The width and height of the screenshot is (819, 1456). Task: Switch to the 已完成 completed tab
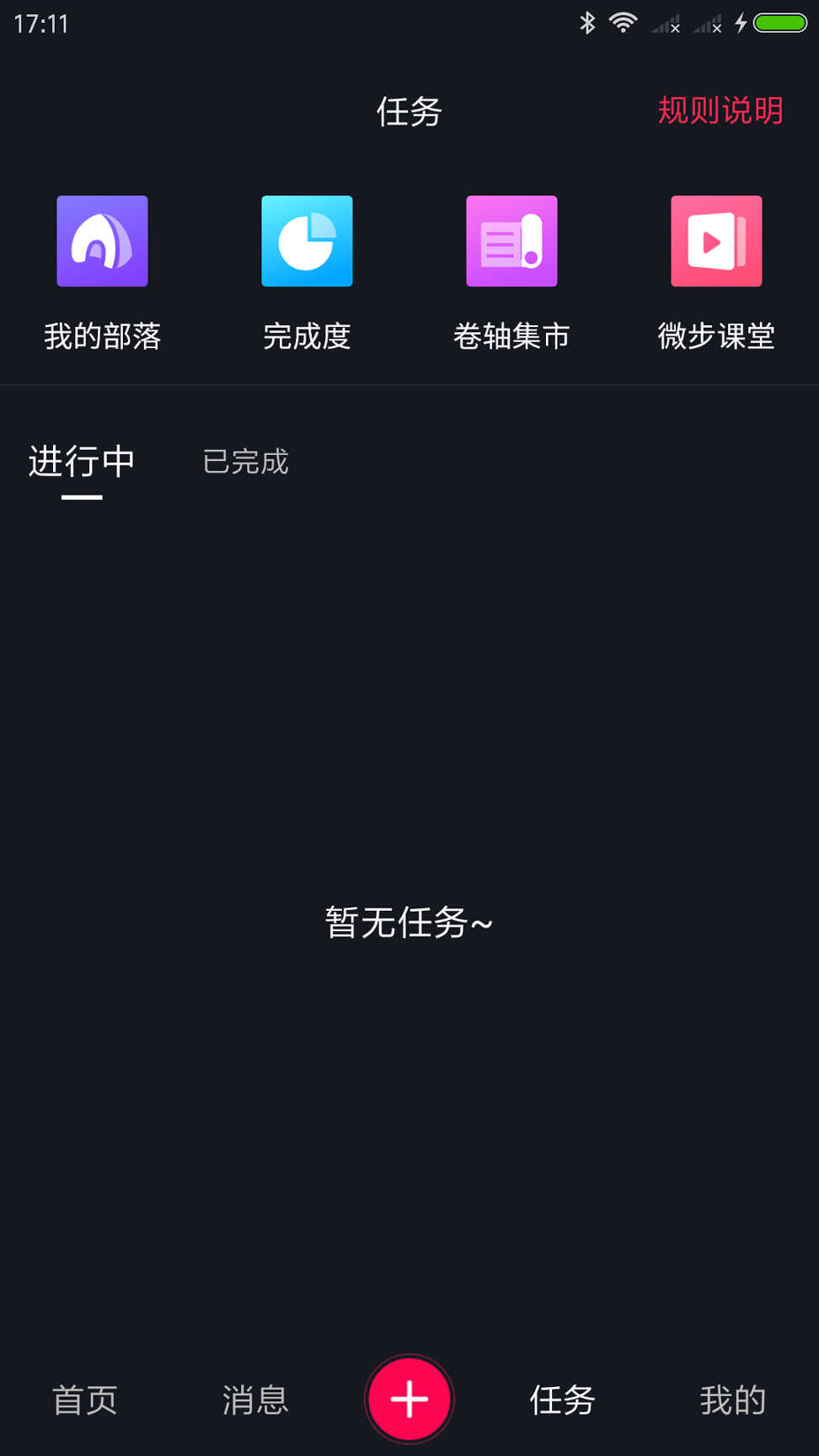pos(245,462)
